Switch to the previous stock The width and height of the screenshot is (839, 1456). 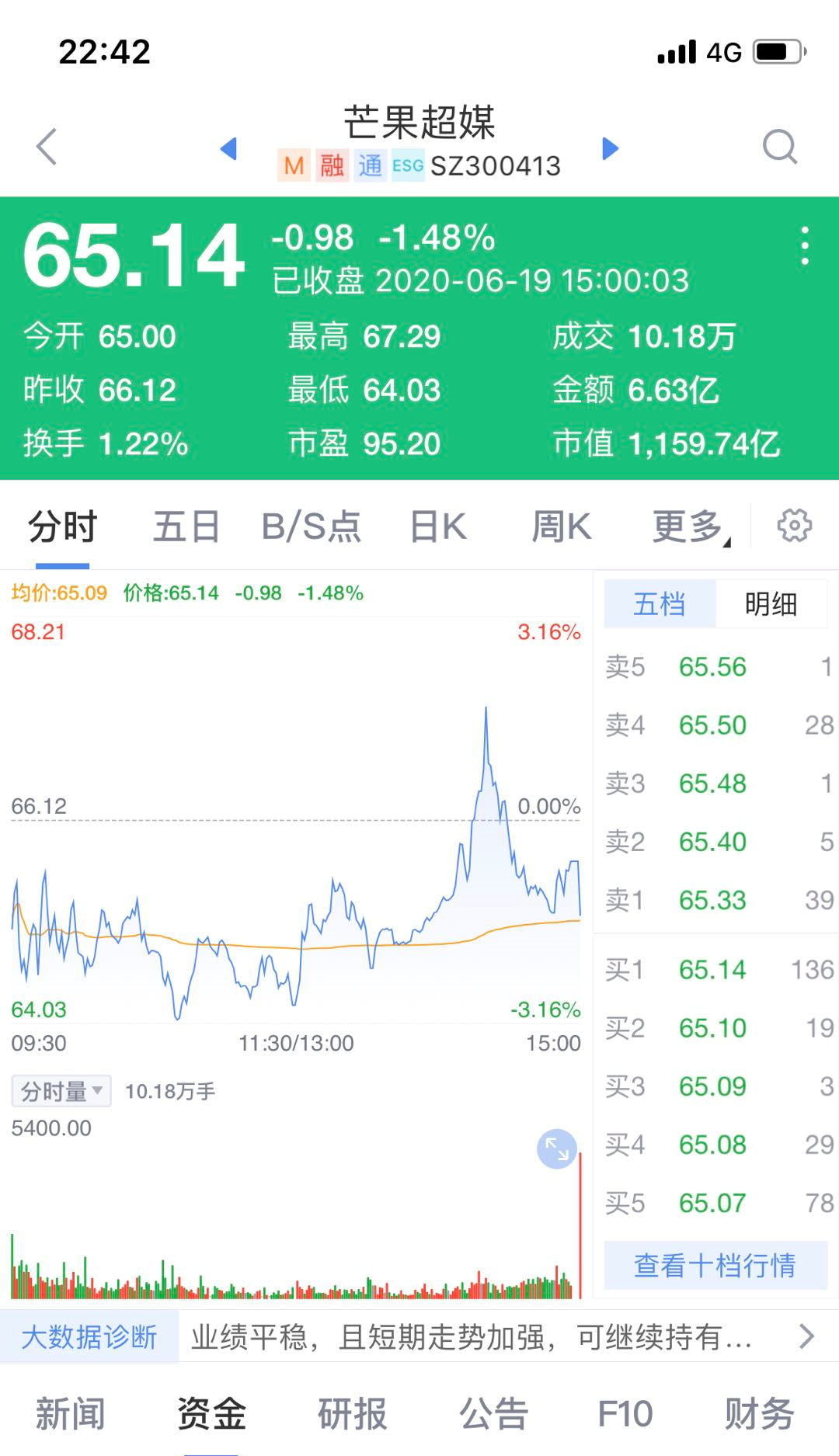(x=228, y=148)
